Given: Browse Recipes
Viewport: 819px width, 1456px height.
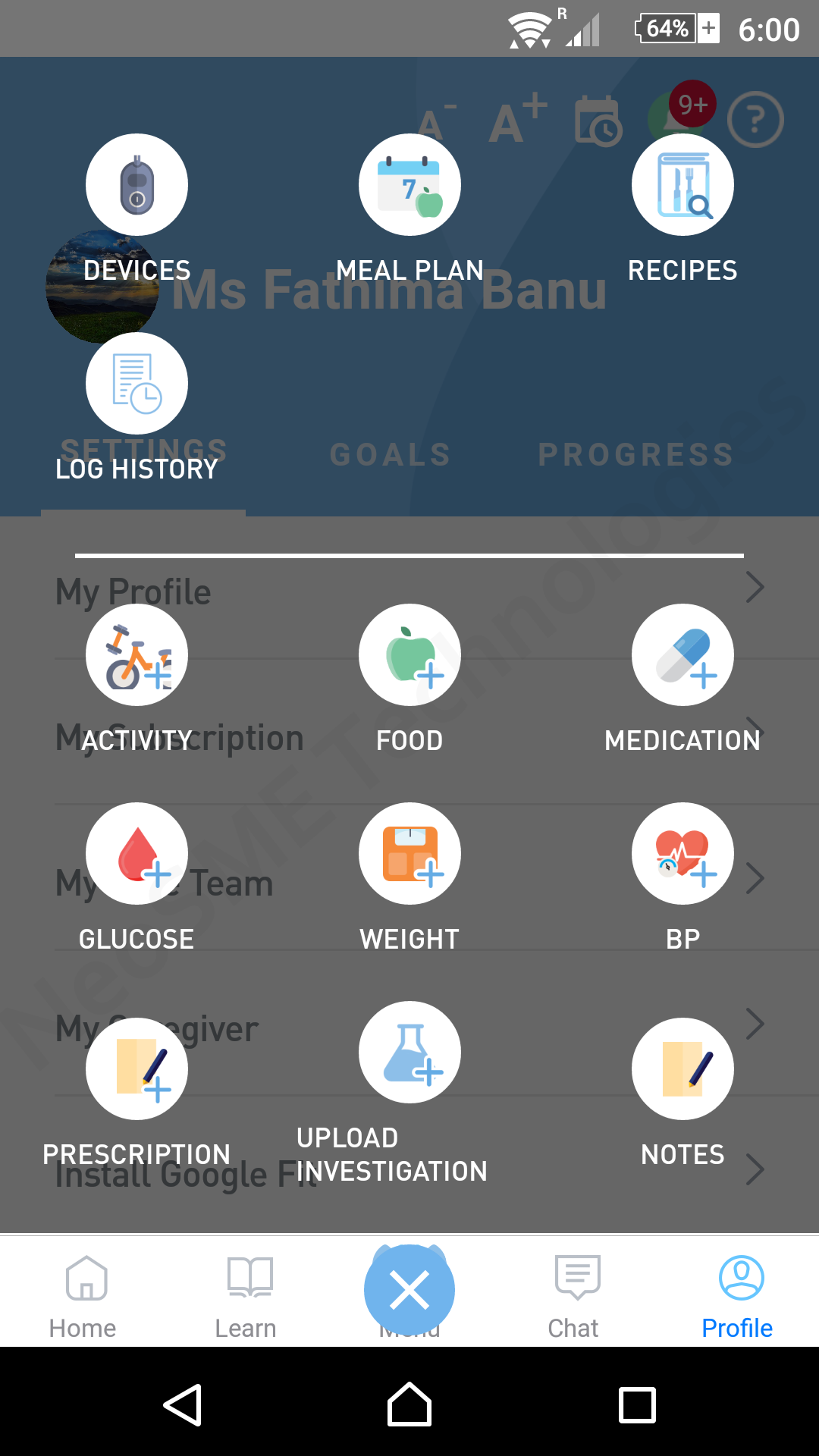Looking at the screenshot, I should click(682, 184).
